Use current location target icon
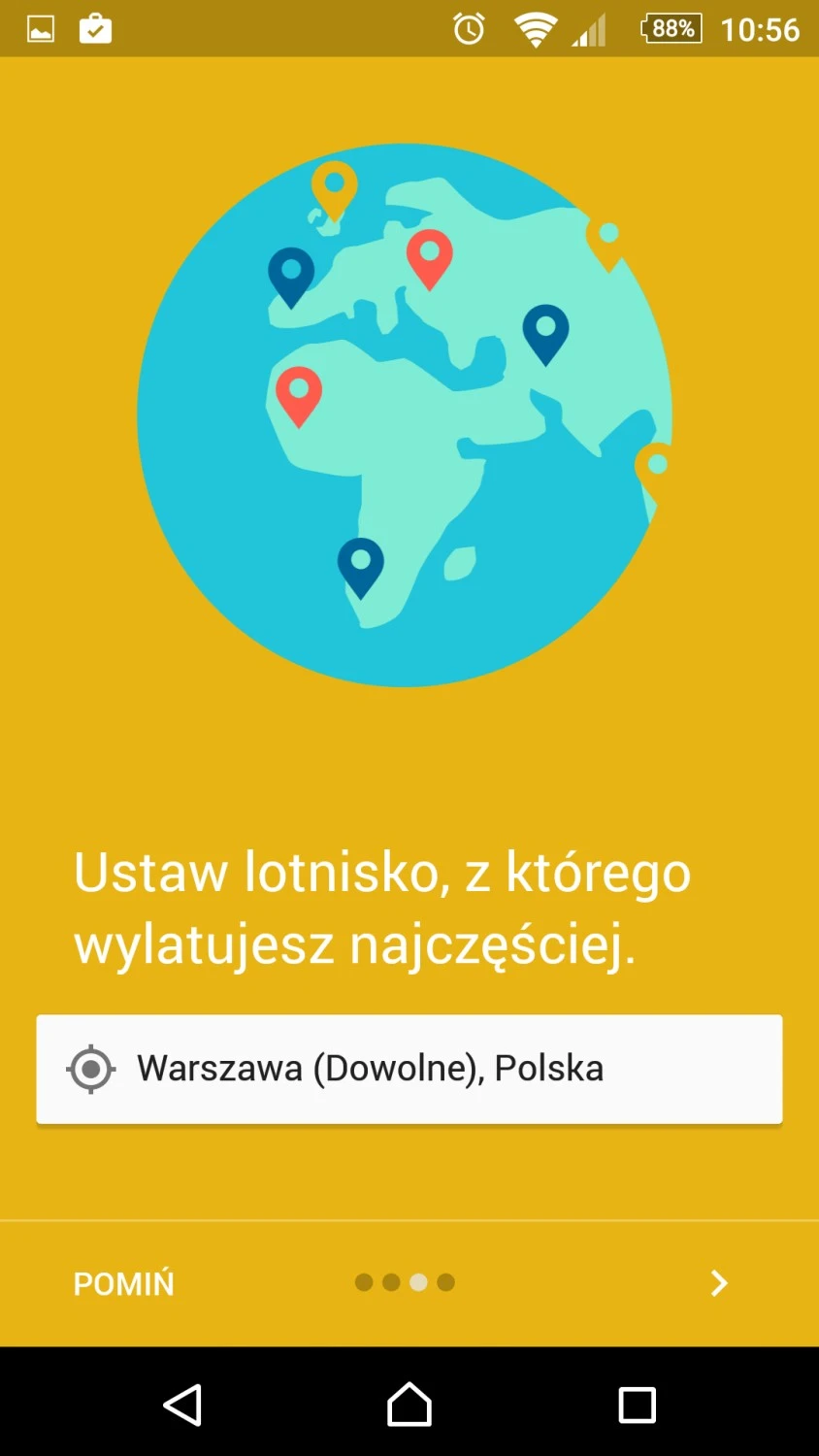 tap(91, 1070)
